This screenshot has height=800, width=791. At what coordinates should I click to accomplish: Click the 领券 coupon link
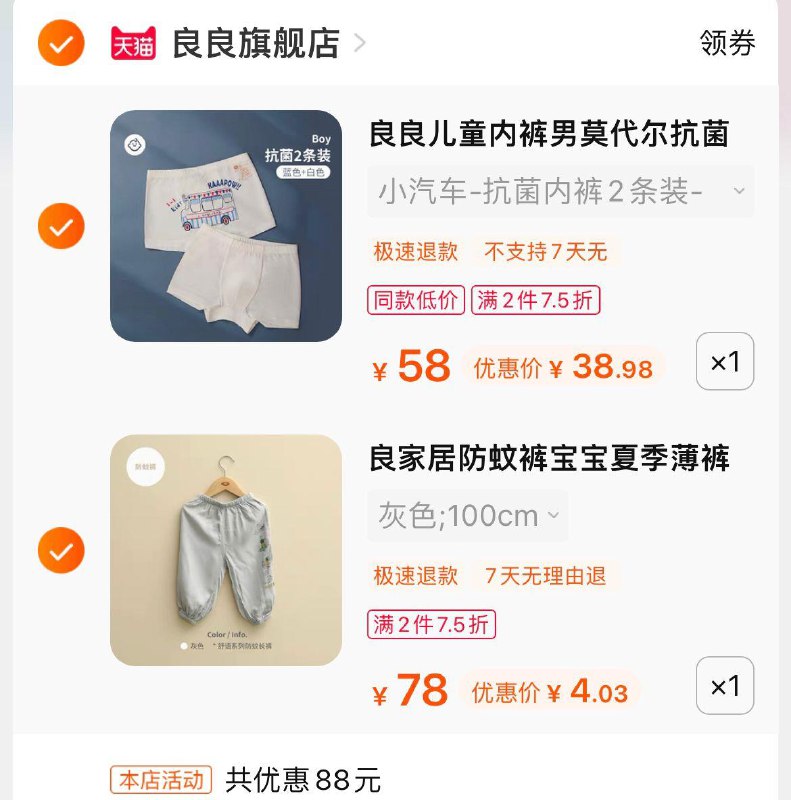729,41
